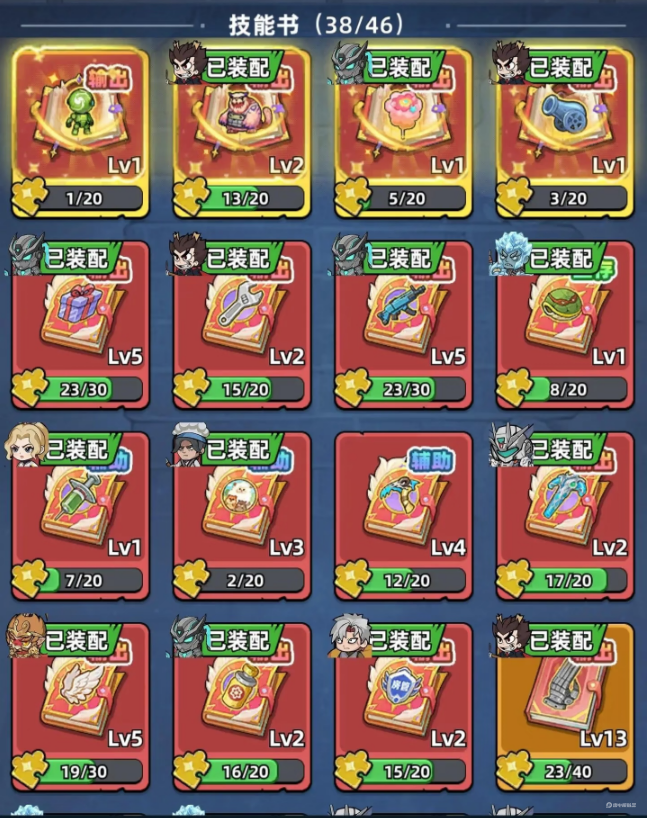Tap the Lv2 pickaxe skill book at 17/20
Viewport: 647px width, 818px height.
pos(565,510)
